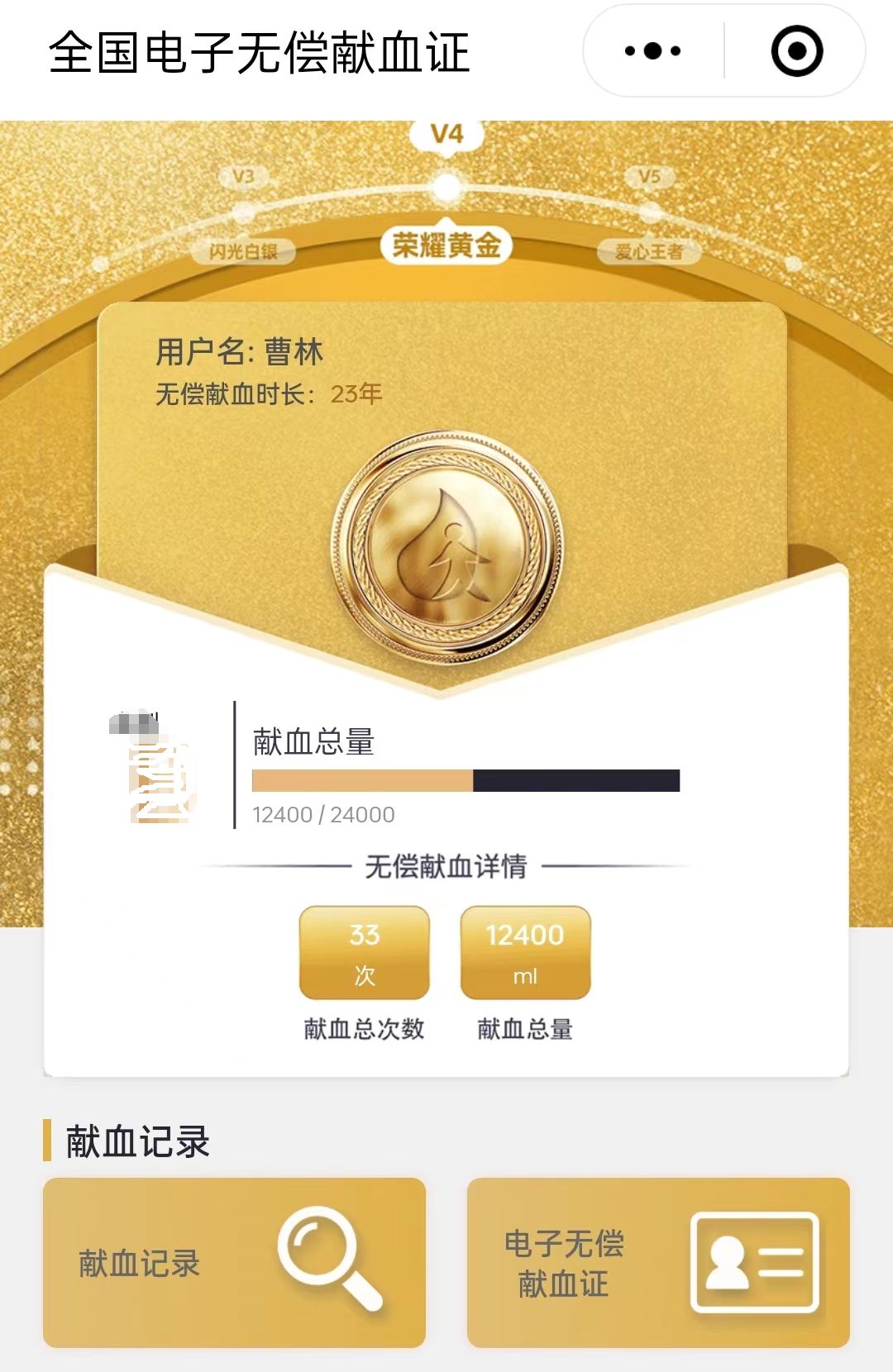Open the 电子无偿献血证 card
Viewport: 893px width, 1372px height.
tap(658, 1262)
